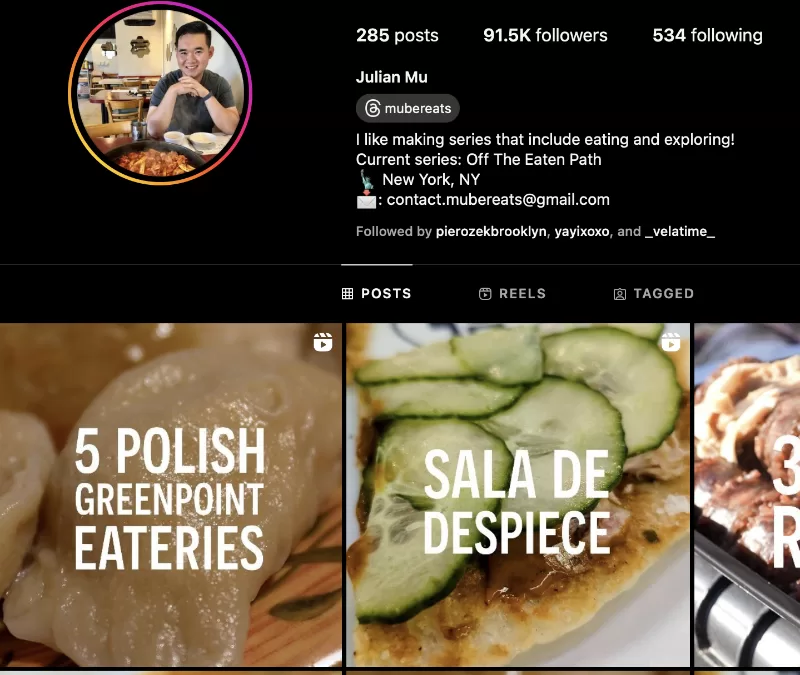Show the 534 following list
Viewport: 800px width, 675px height.
[707, 35]
